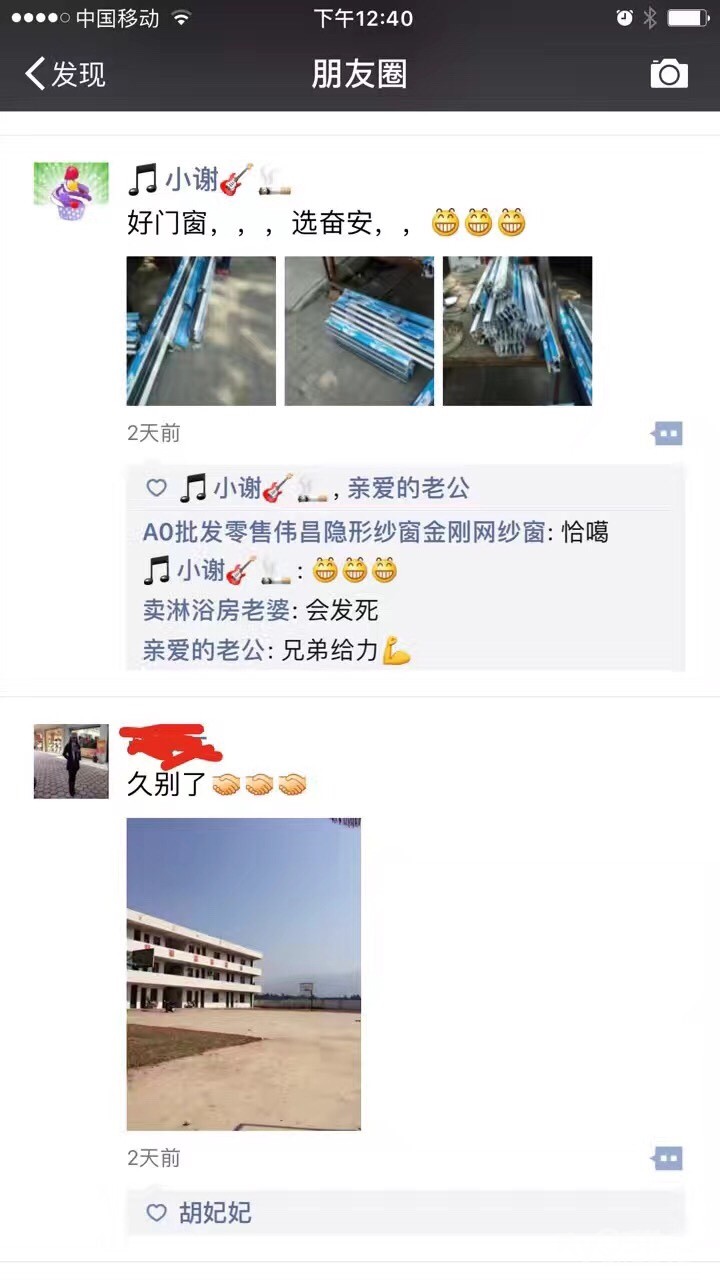Image resolution: width=720 pixels, height=1280 pixels.
Task: View first photo in 小谢's post
Action: pos(201,331)
